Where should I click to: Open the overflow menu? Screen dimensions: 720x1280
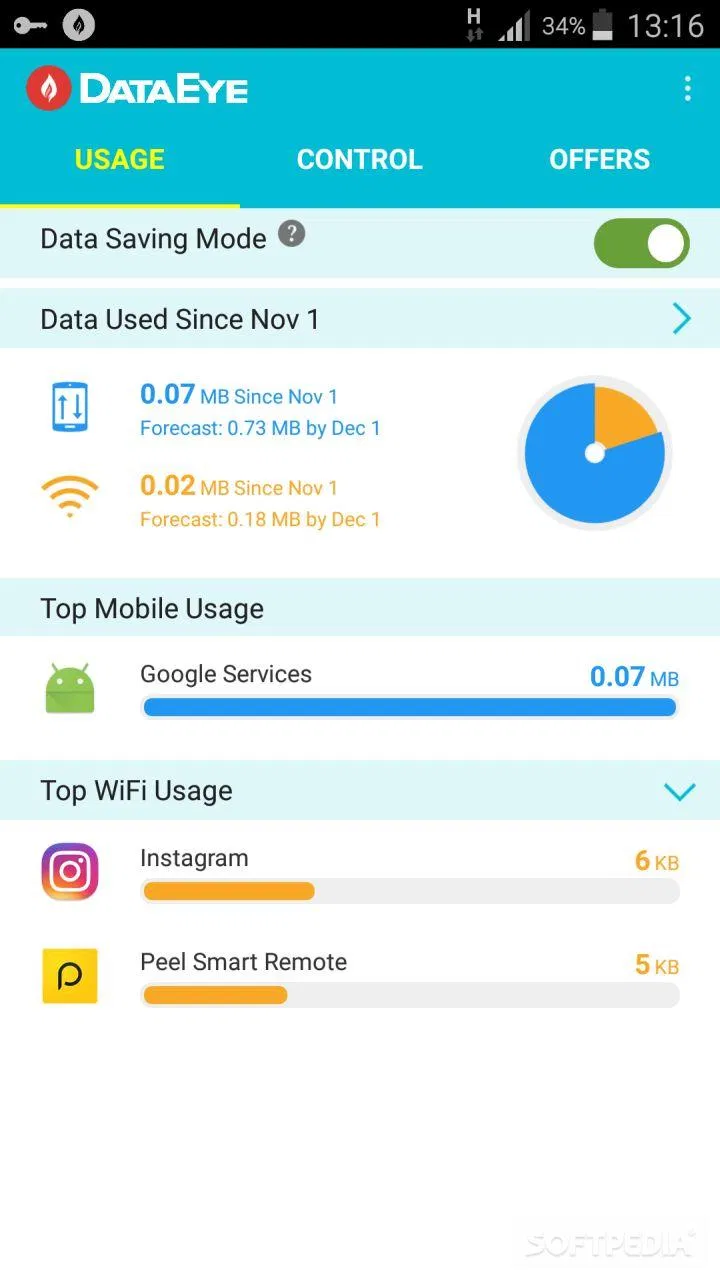[x=688, y=89]
